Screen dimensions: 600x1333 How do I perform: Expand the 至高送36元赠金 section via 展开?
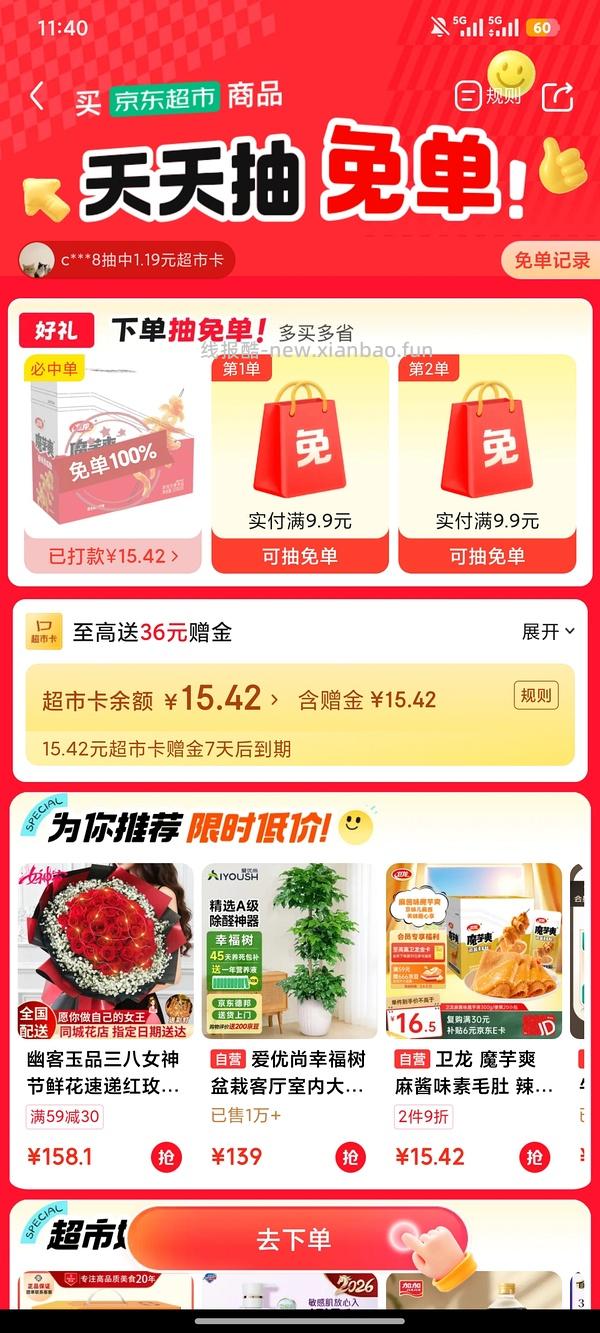coord(548,631)
